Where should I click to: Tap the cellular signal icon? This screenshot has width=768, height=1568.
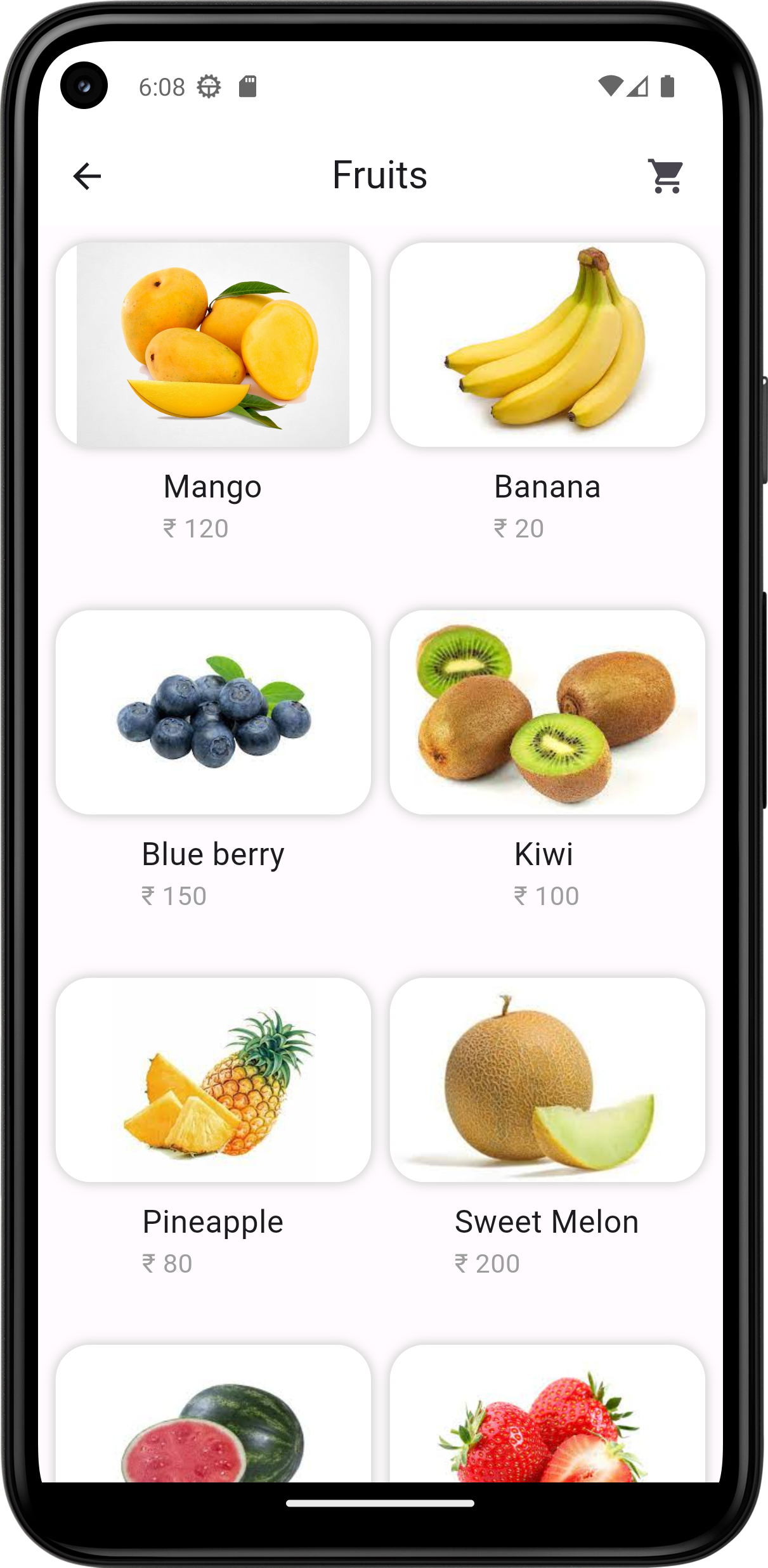[x=637, y=86]
